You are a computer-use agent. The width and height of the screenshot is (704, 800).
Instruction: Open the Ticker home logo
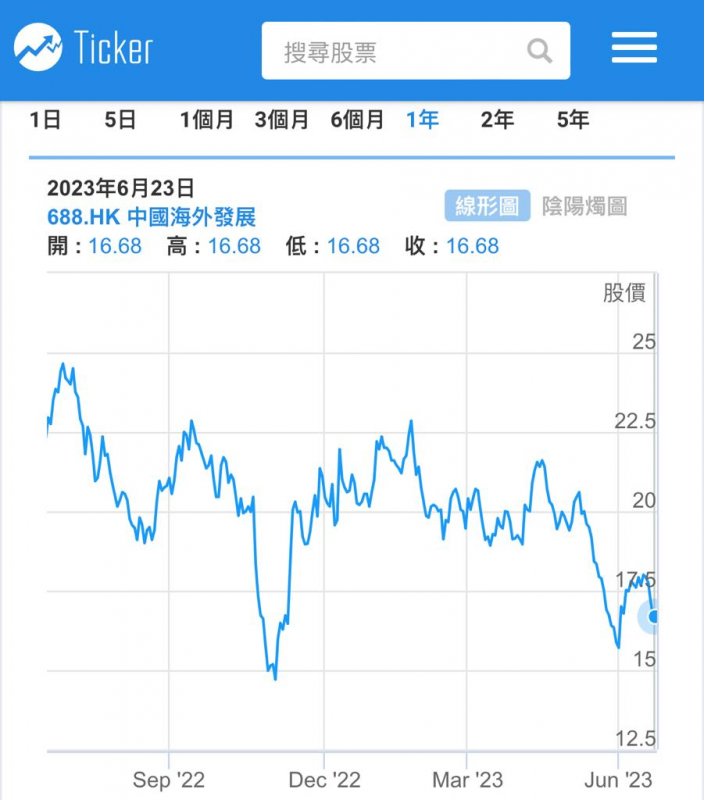click(x=84, y=47)
